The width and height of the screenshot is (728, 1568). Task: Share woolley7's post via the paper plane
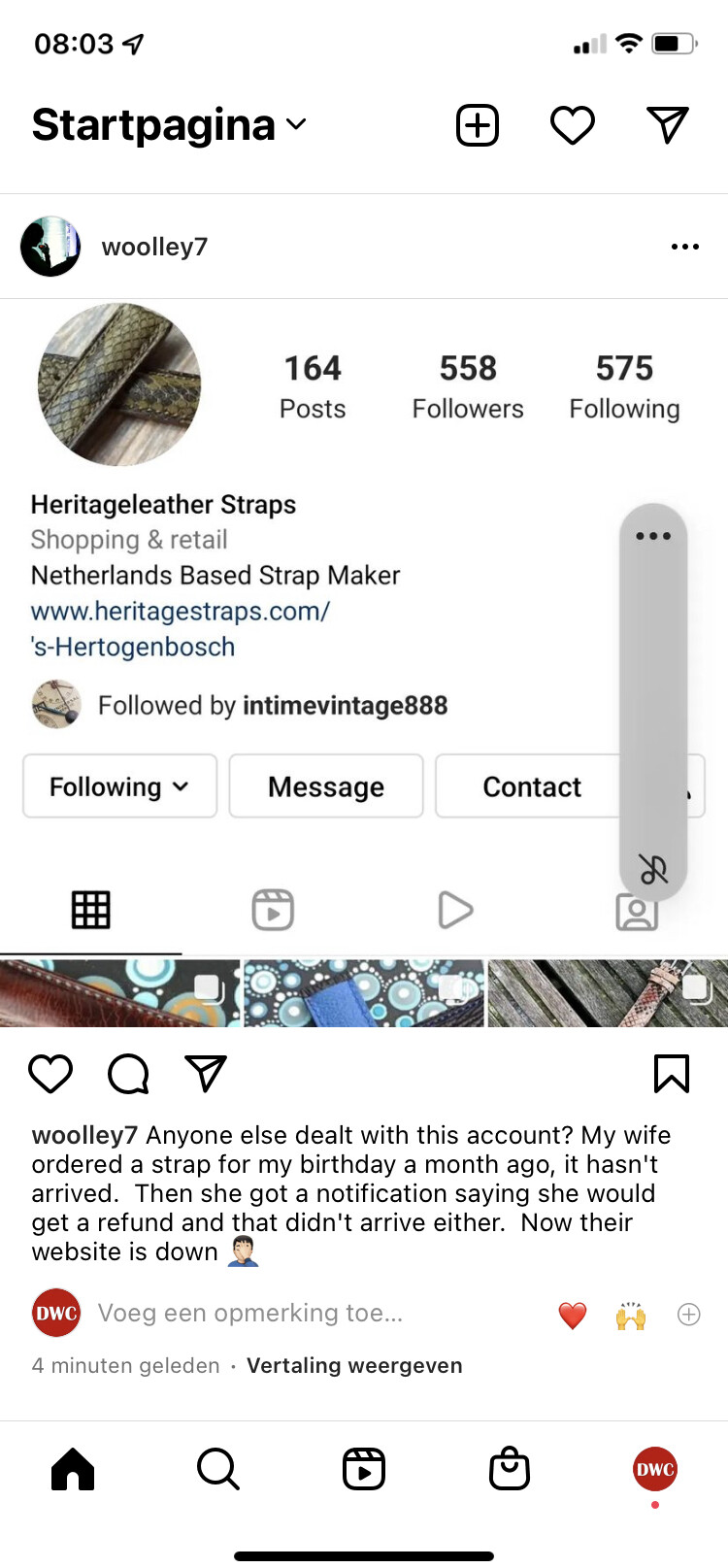206,1074
